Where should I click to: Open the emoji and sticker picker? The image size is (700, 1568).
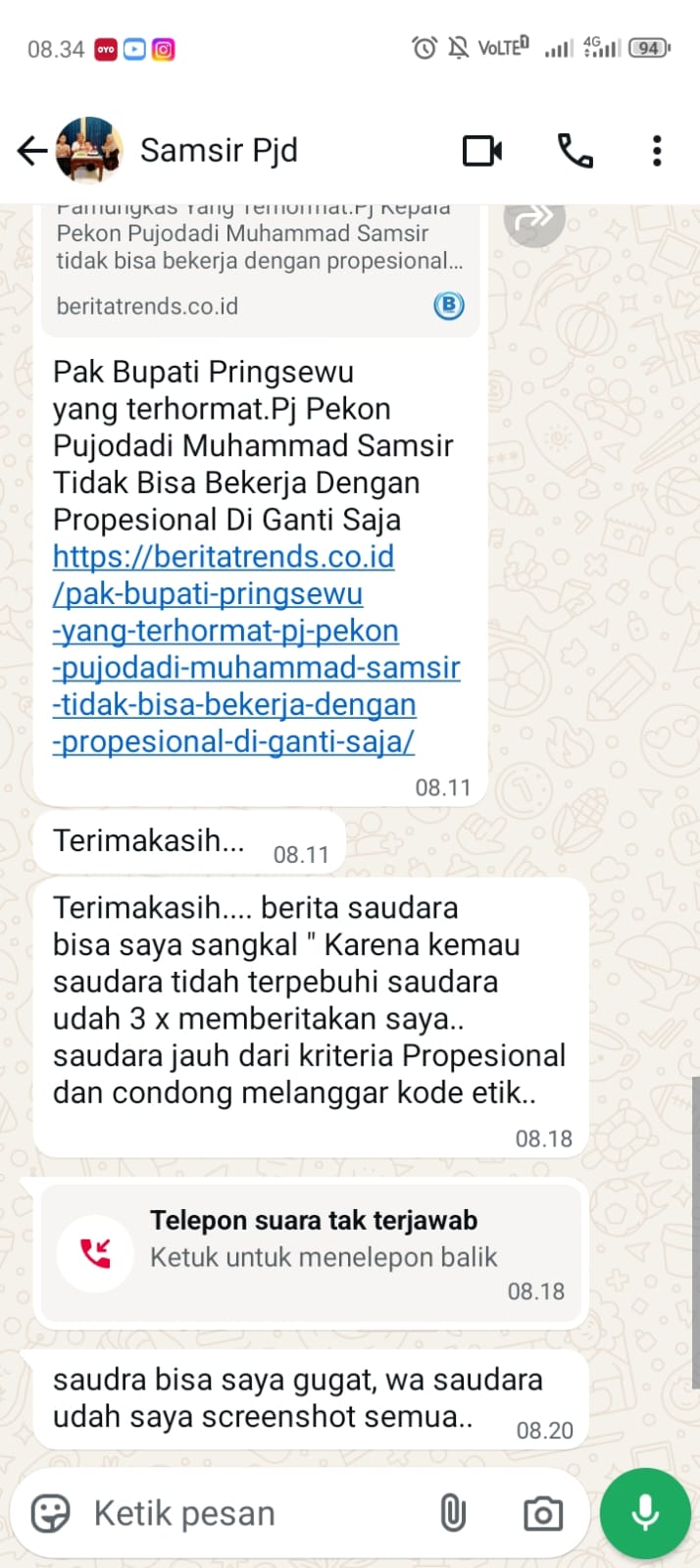(x=50, y=1513)
